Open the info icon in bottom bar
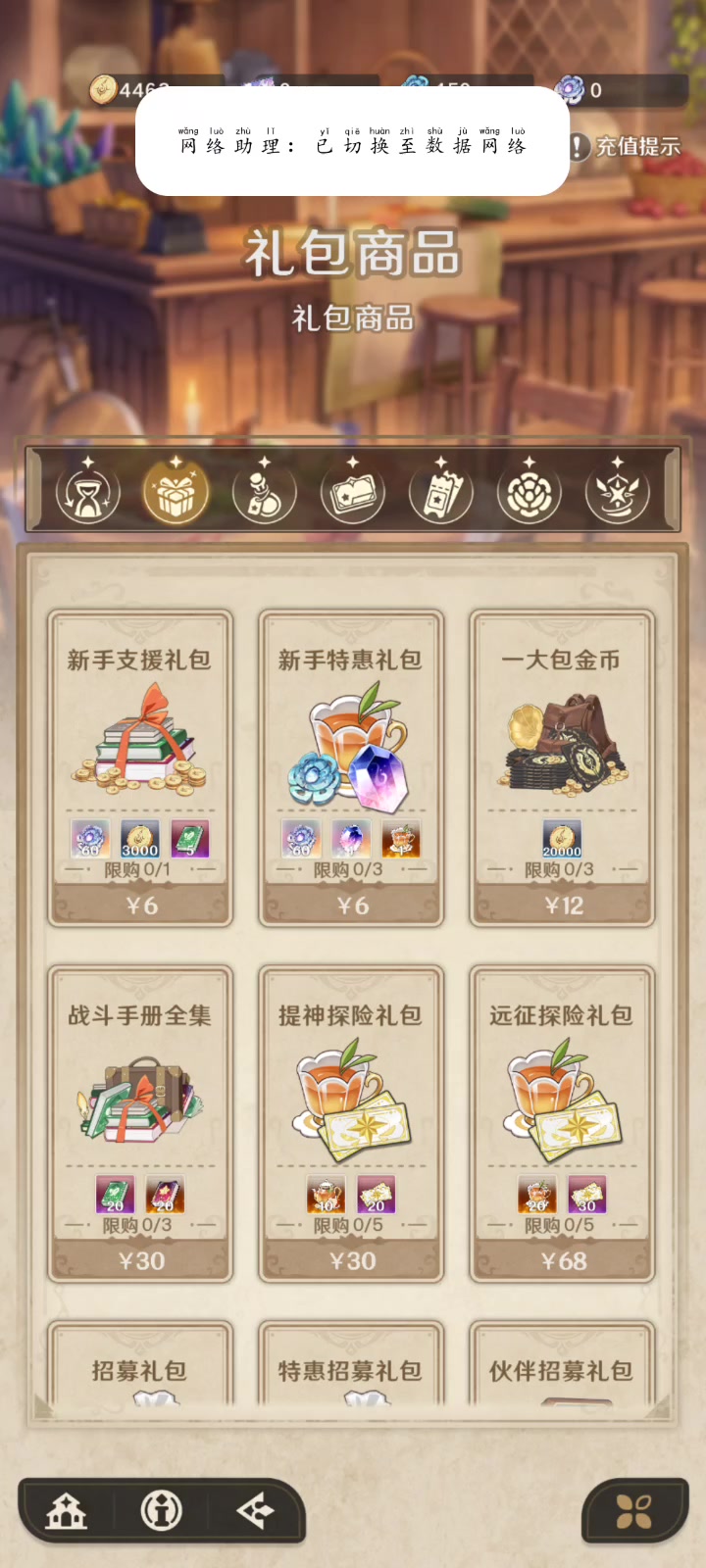The image size is (706, 1568). 161,1511
